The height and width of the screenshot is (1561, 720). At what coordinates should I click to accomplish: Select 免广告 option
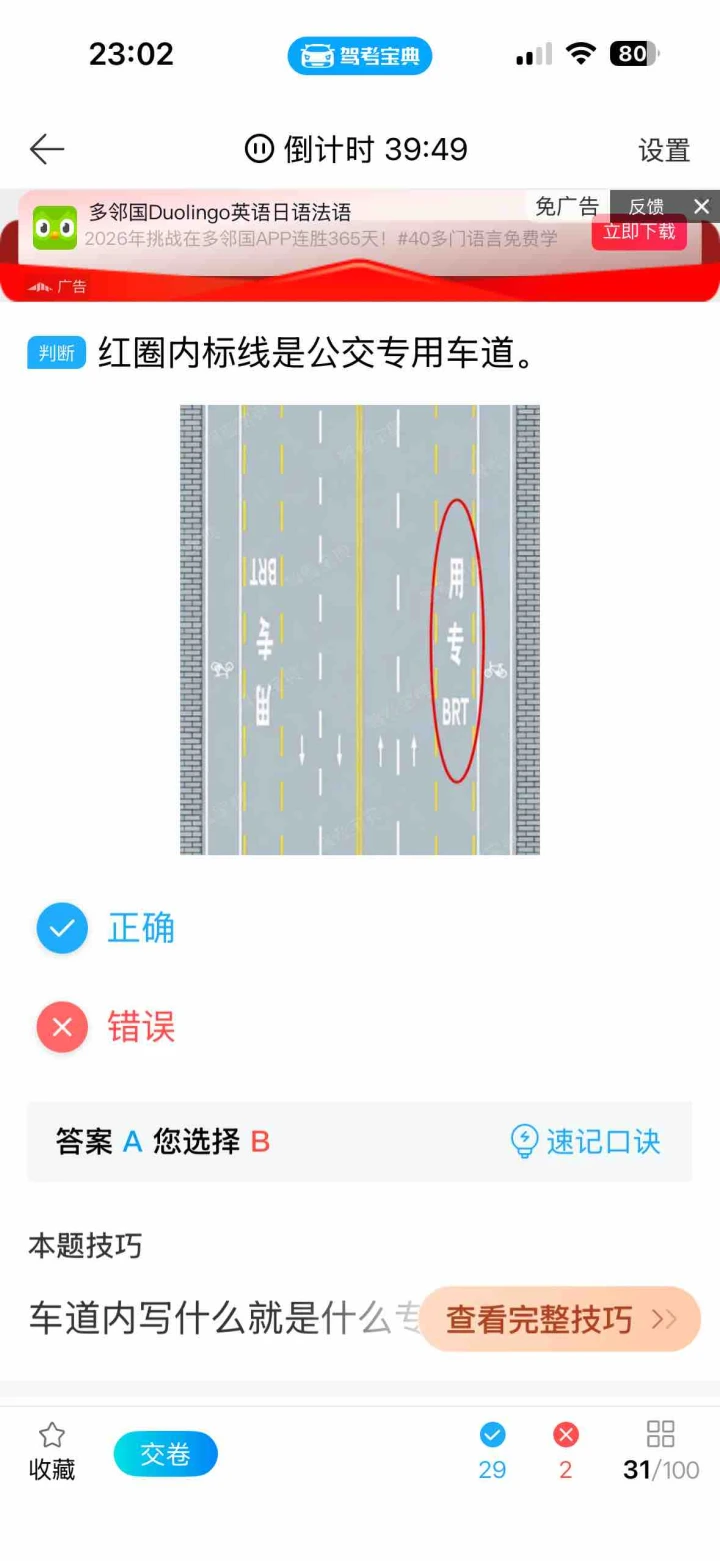tap(567, 206)
